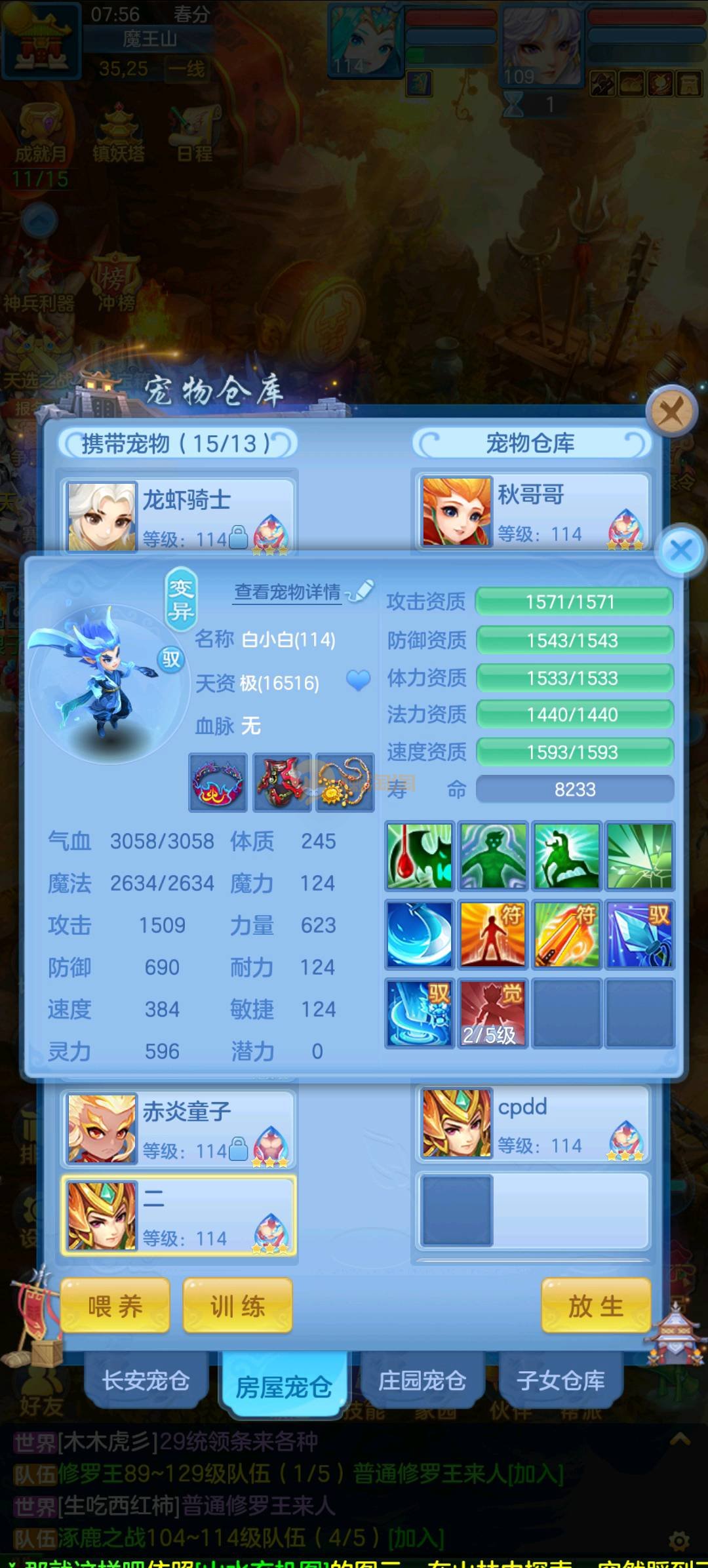708x1568 pixels.
Task: Select the pet named 二
Action: (x=178, y=1216)
